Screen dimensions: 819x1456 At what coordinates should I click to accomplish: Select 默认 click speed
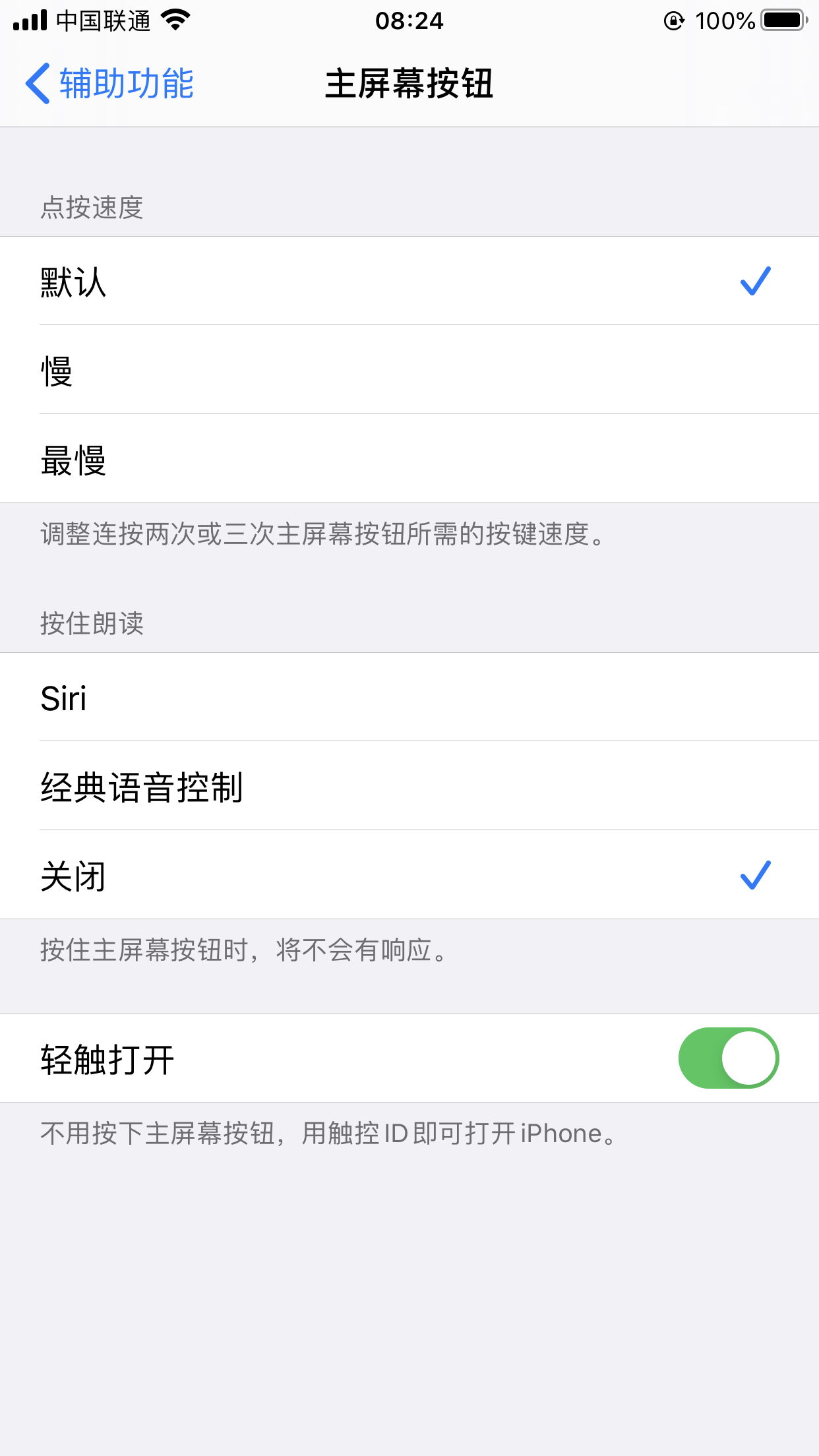click(x=409, y=282)
